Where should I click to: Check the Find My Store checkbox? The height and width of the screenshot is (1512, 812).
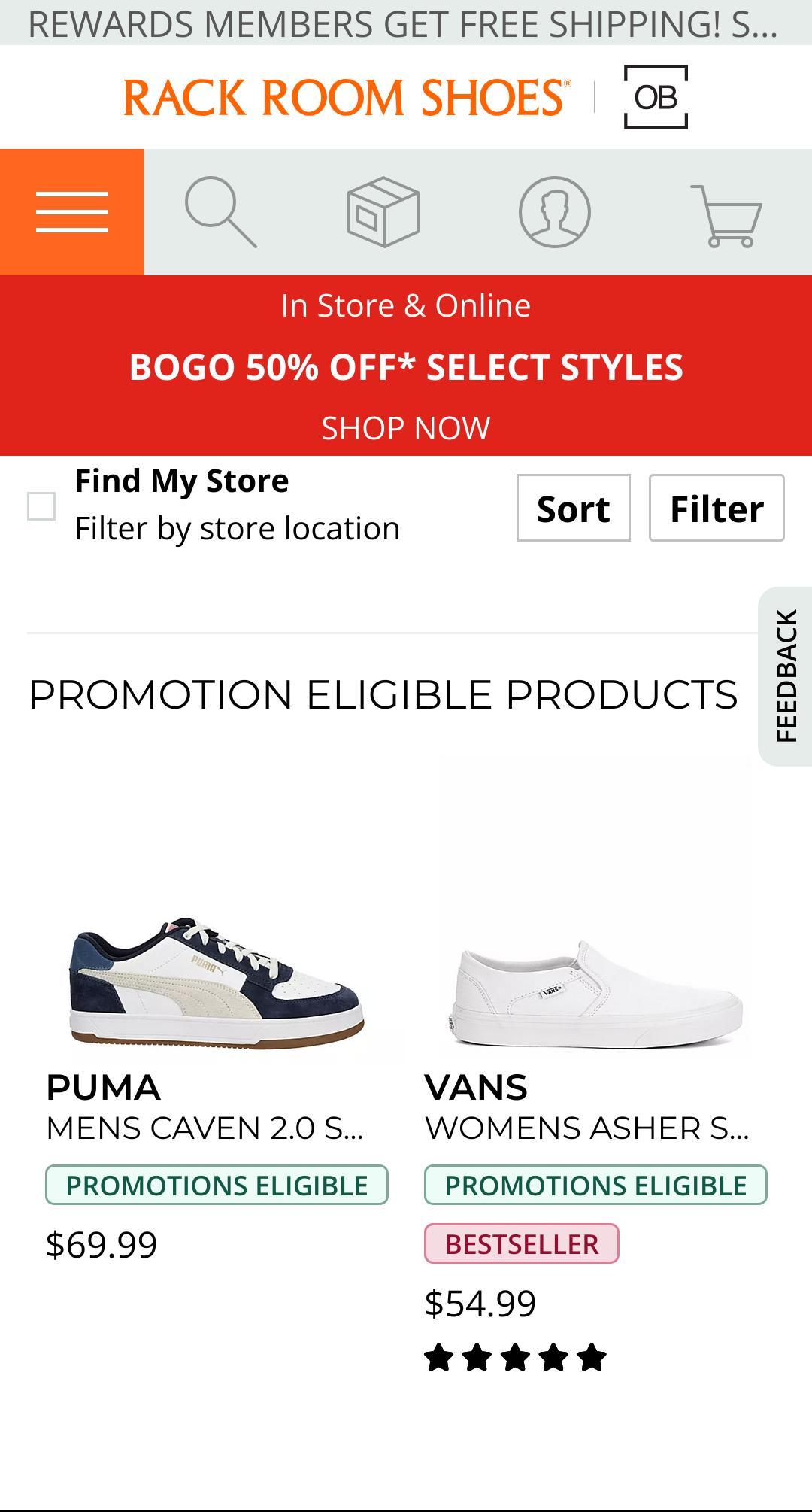pyautogui.click(x=41, y=506)
